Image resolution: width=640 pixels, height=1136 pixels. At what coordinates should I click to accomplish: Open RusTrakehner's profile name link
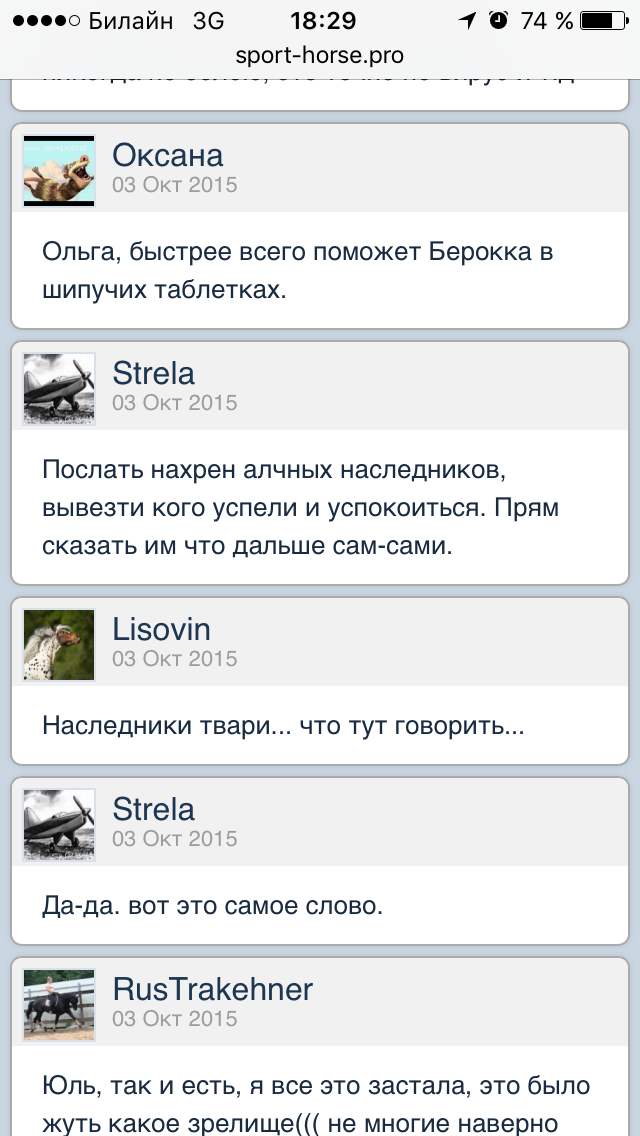(212, 989)
